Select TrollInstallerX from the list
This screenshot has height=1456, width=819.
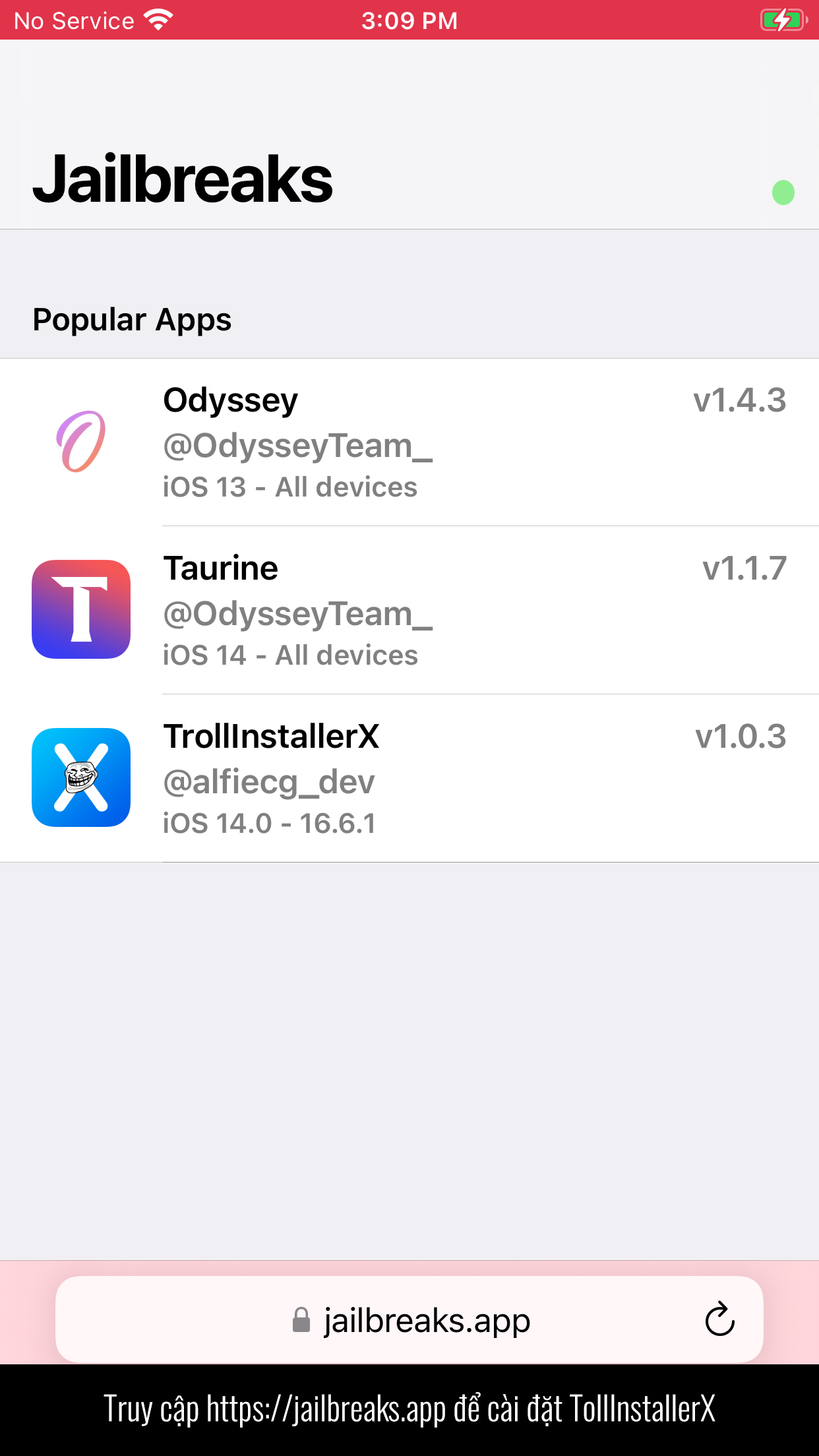[409, 778]
